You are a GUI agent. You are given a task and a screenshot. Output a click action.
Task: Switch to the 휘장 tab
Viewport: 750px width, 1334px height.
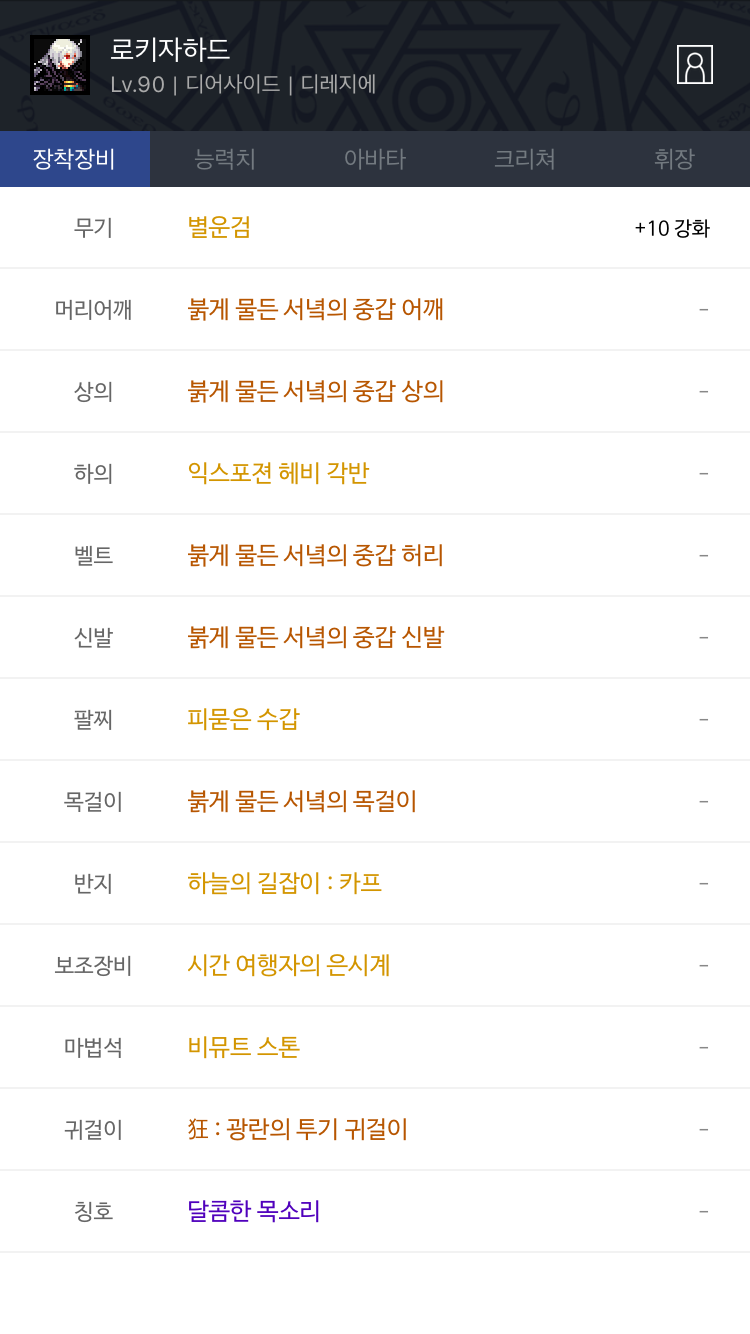coord(675,159)
